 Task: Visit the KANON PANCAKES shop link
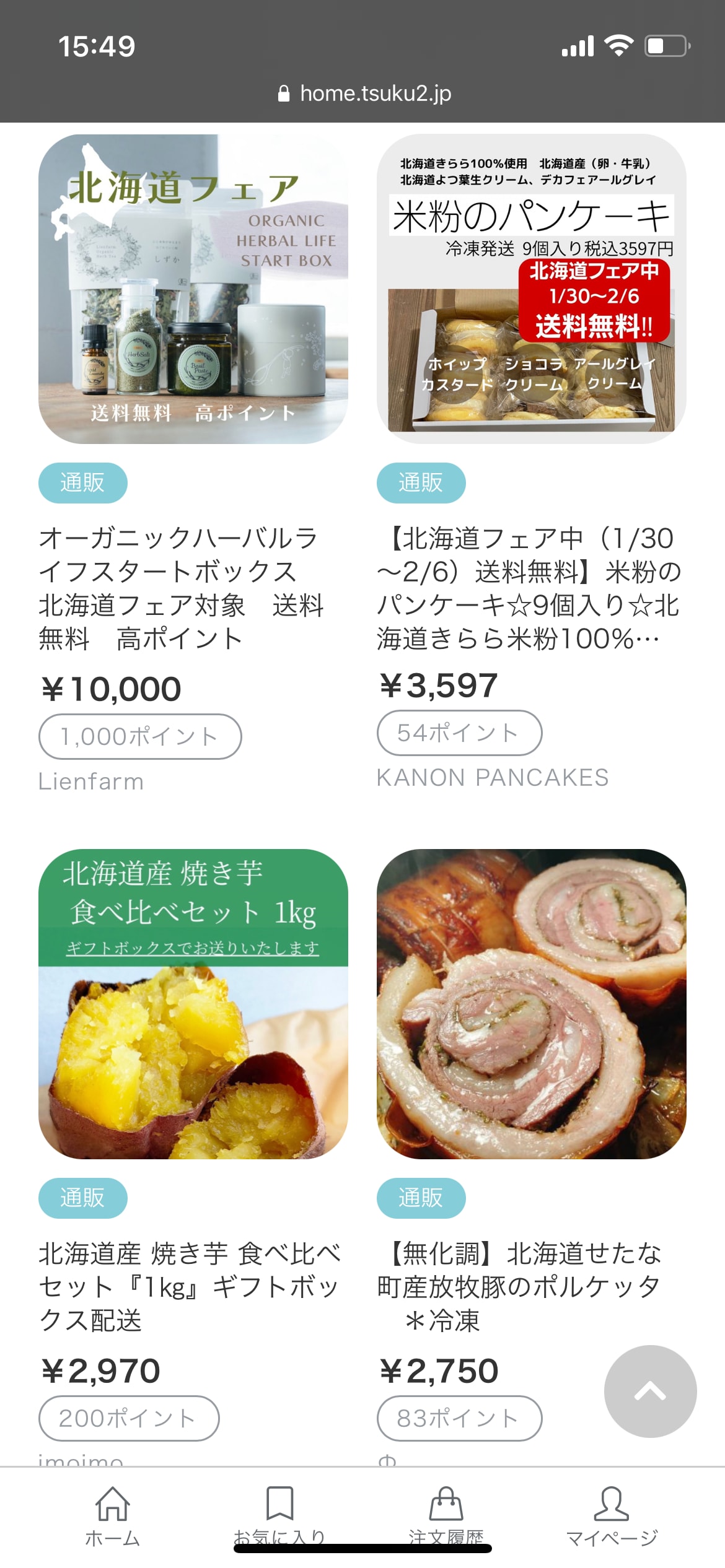pos(493,778)
